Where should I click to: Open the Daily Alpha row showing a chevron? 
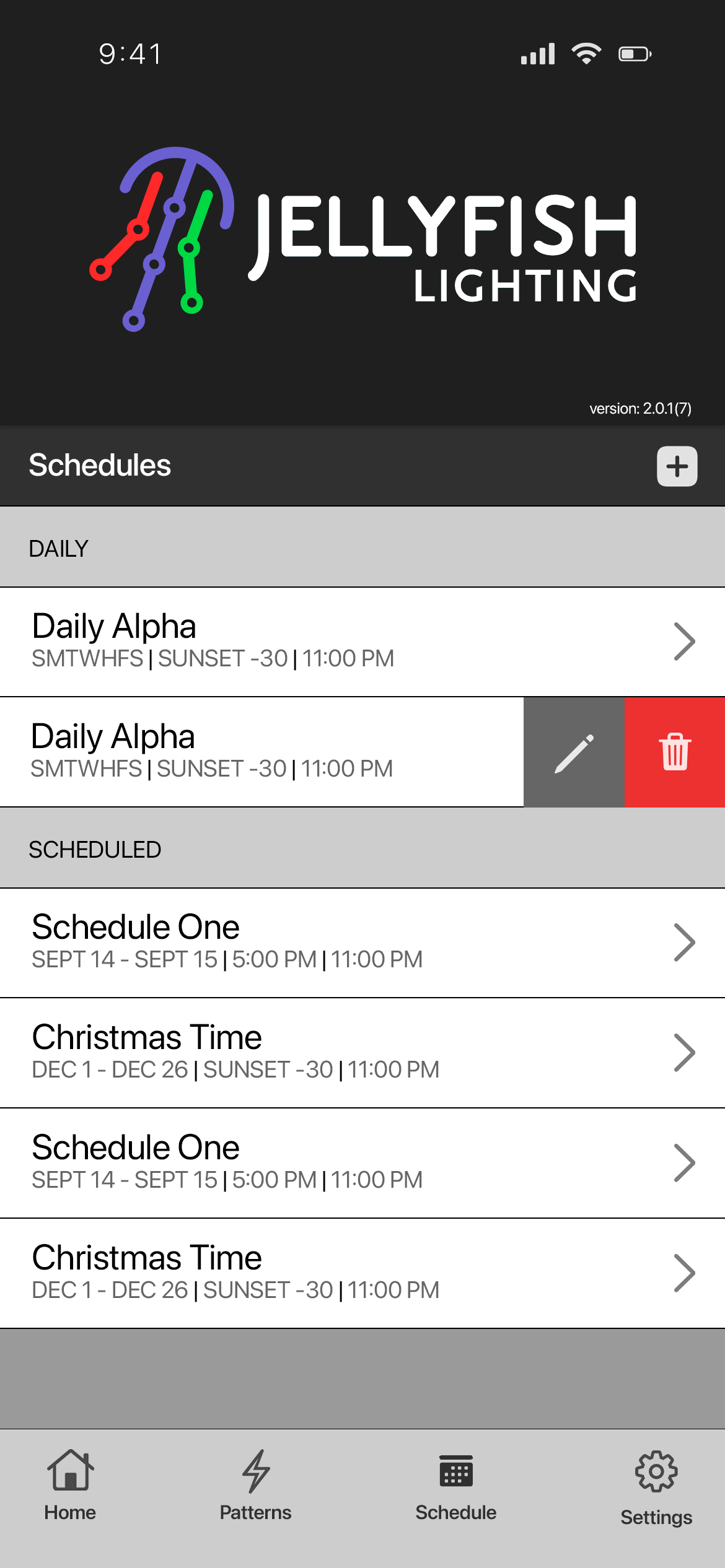click(362, 642)
